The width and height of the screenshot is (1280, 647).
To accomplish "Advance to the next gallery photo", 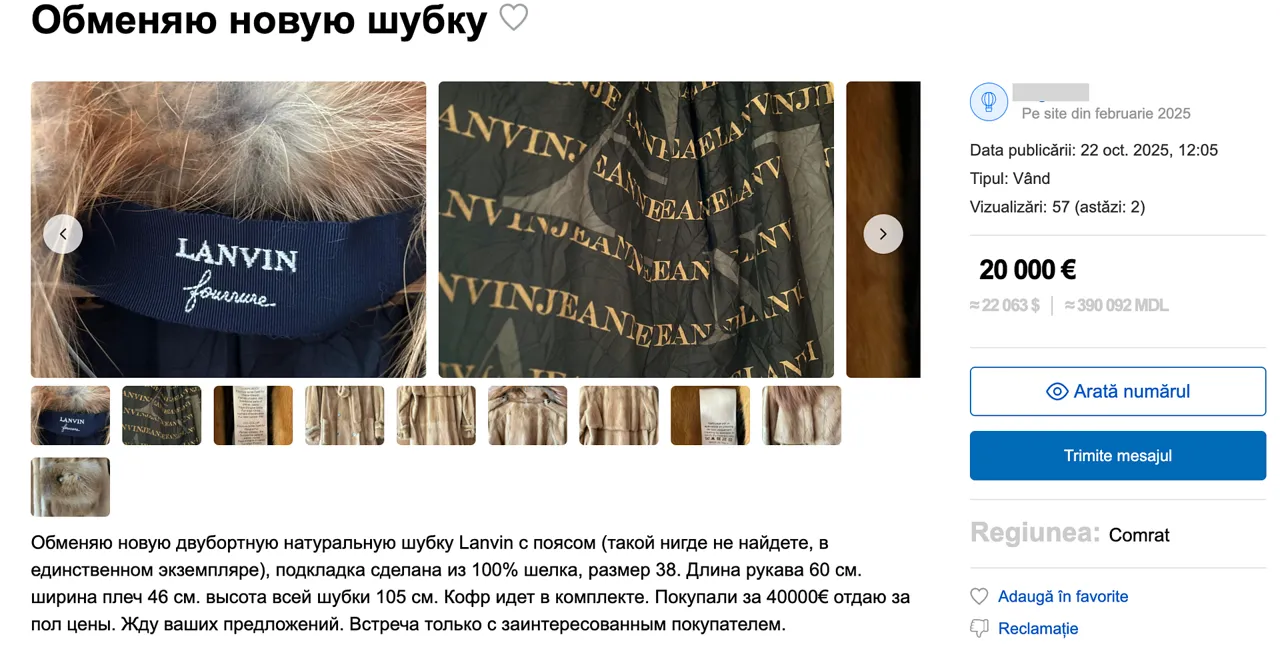I will pos(883,234).
